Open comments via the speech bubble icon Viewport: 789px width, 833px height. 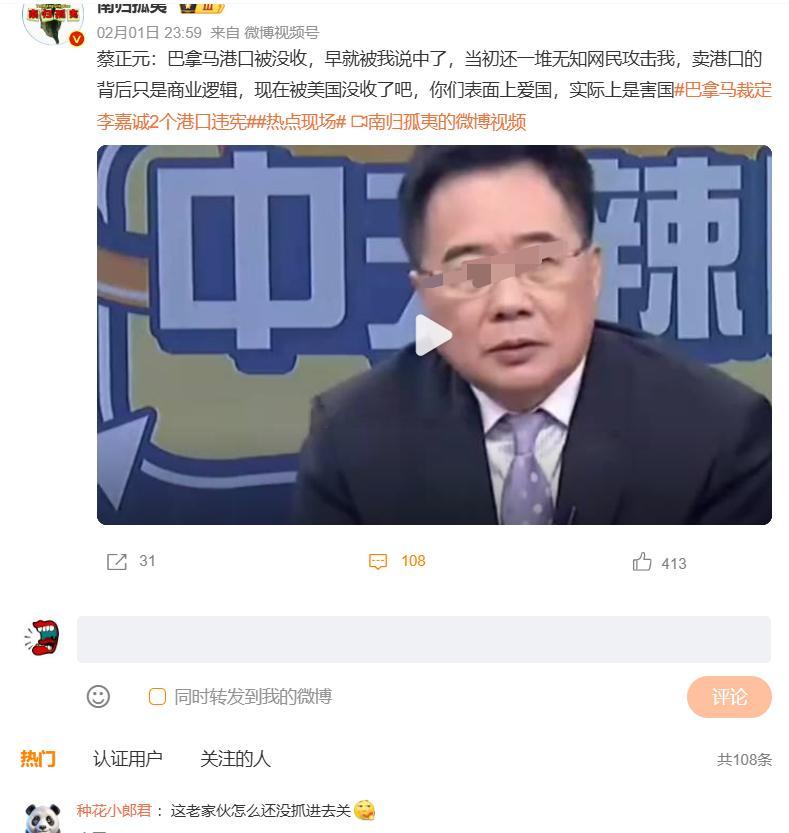coord(378,562)
